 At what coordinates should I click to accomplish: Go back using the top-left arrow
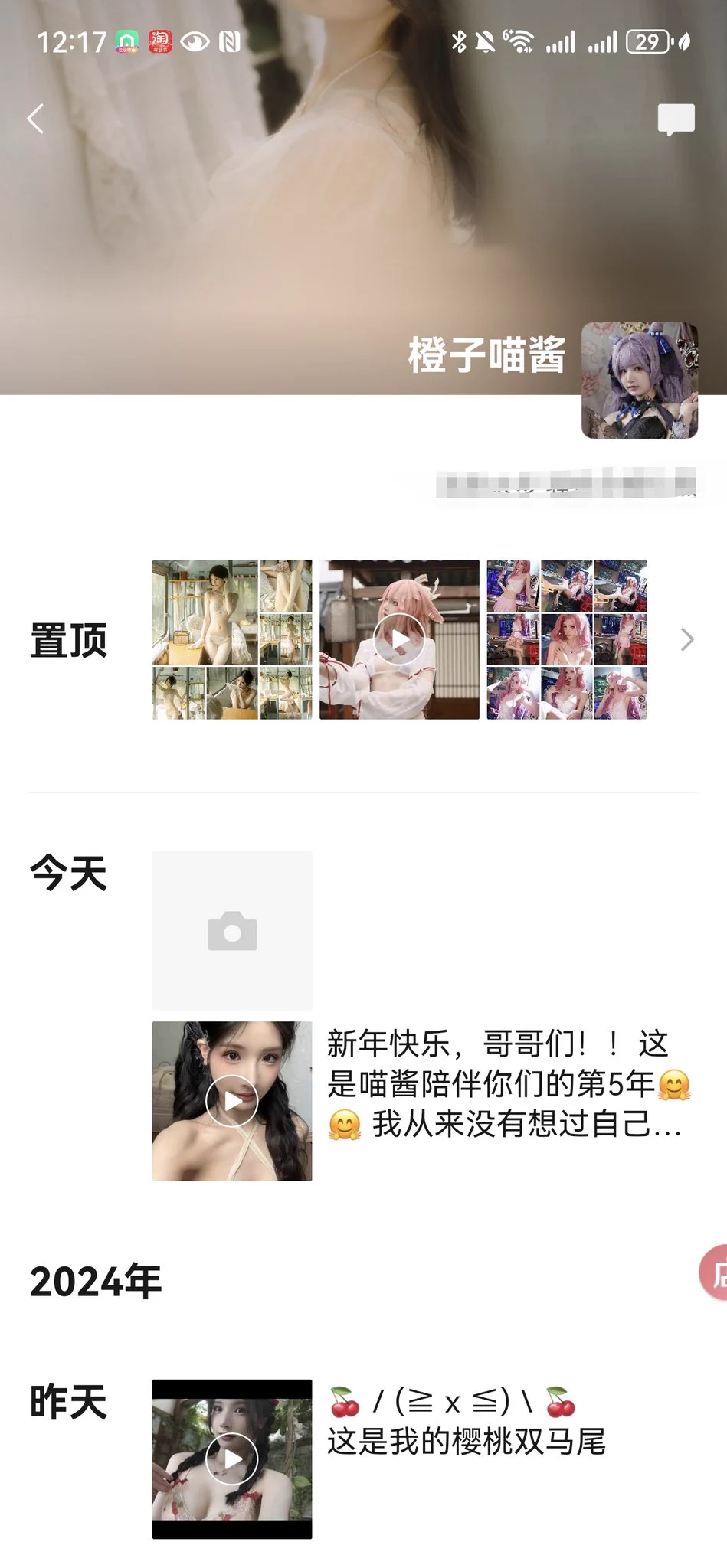pos(35,119)
